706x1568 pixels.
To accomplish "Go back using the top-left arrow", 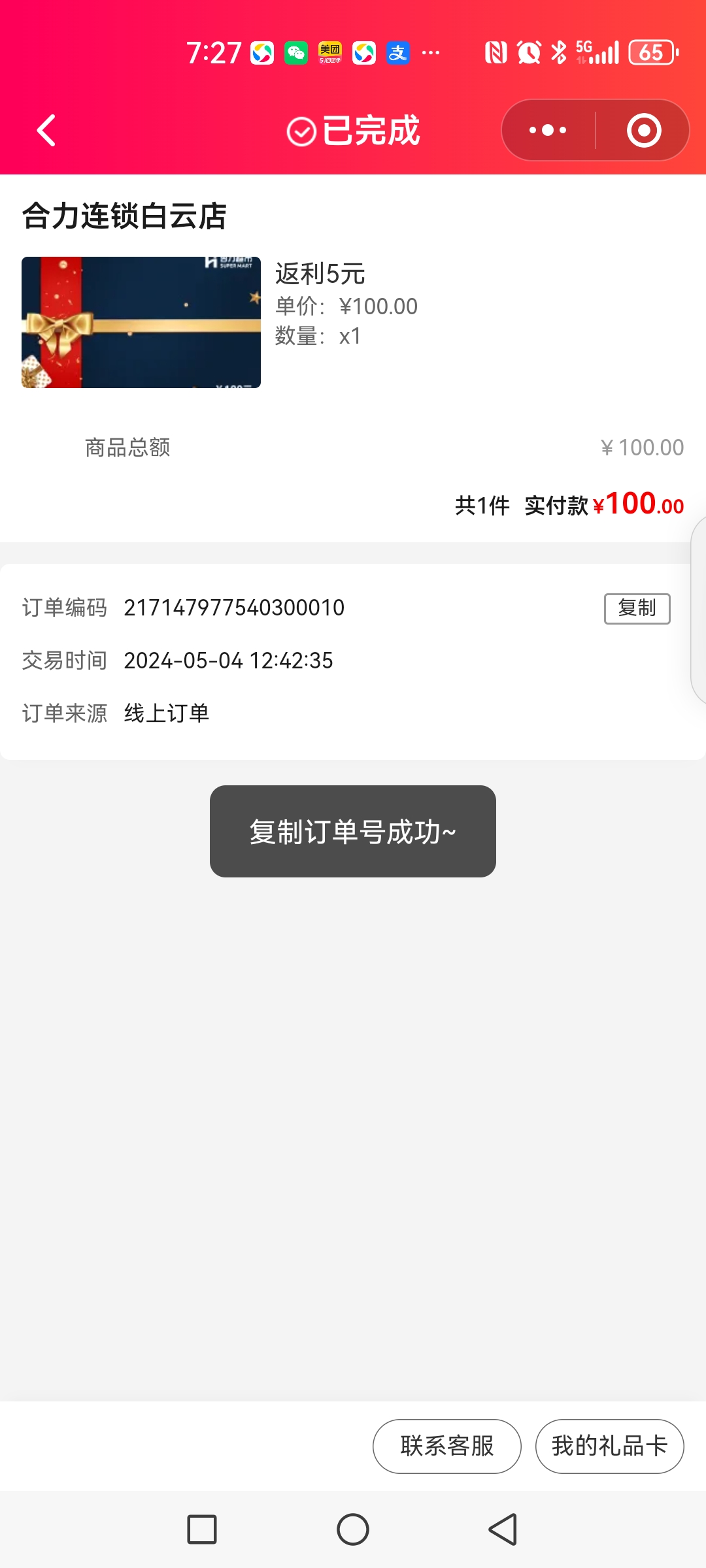I will click(46, 131).
